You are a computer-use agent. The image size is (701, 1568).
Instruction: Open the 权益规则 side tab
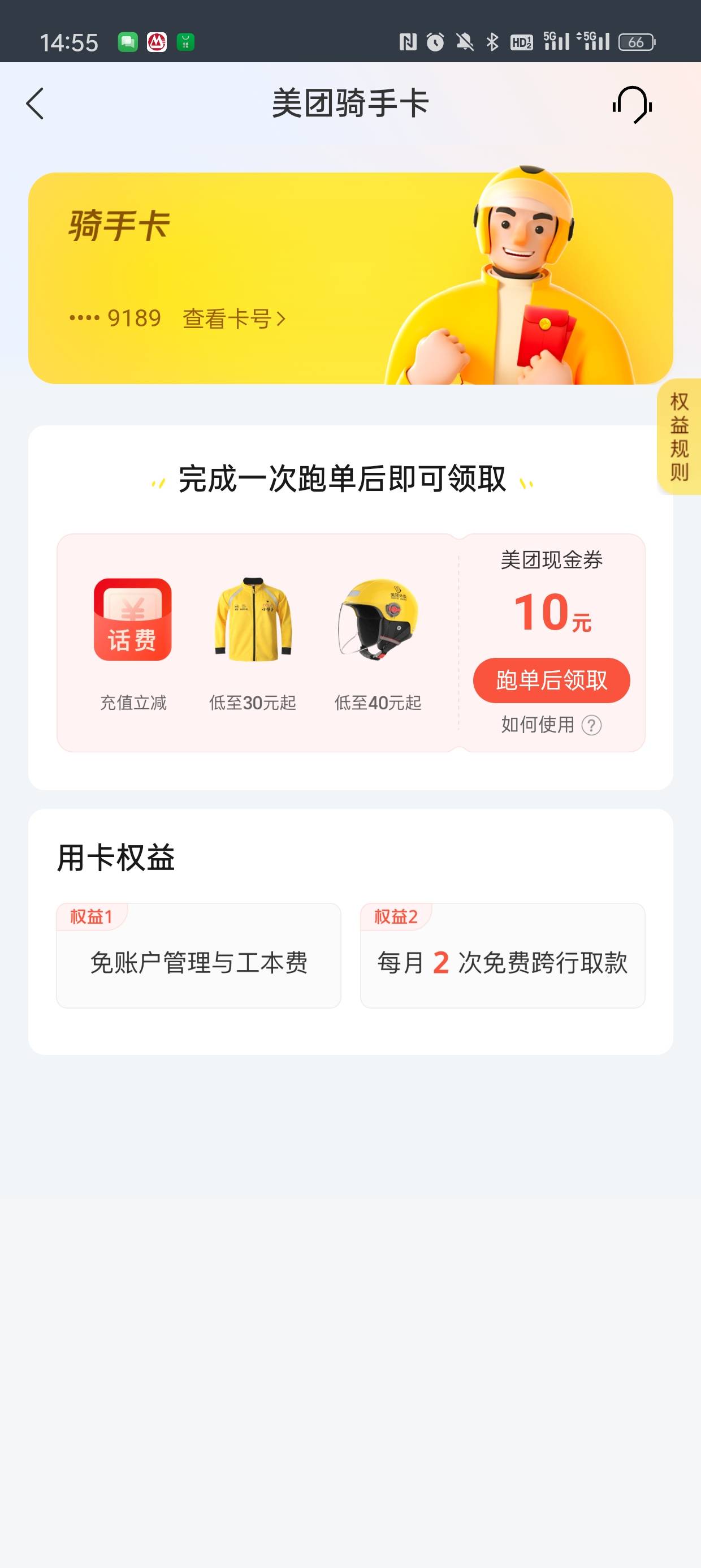tap(679, 437)
